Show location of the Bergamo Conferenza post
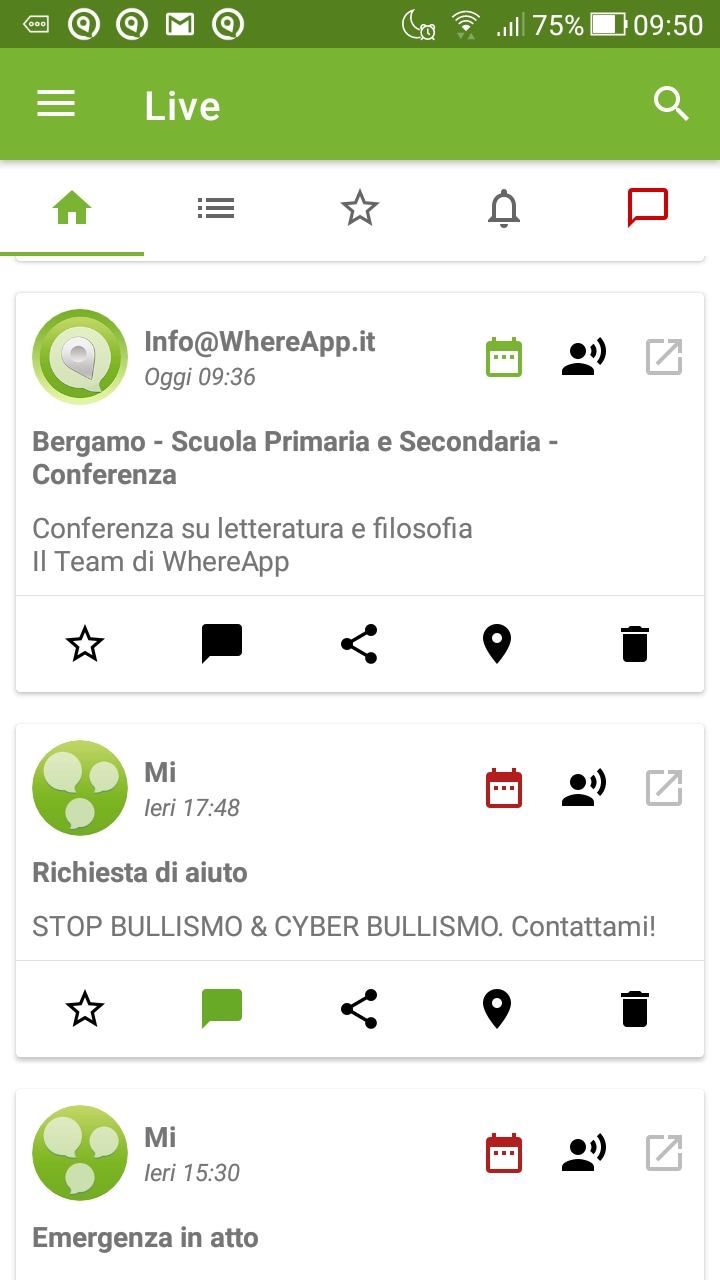Viewport: 720px width, 1280px height. pos(497,644)
